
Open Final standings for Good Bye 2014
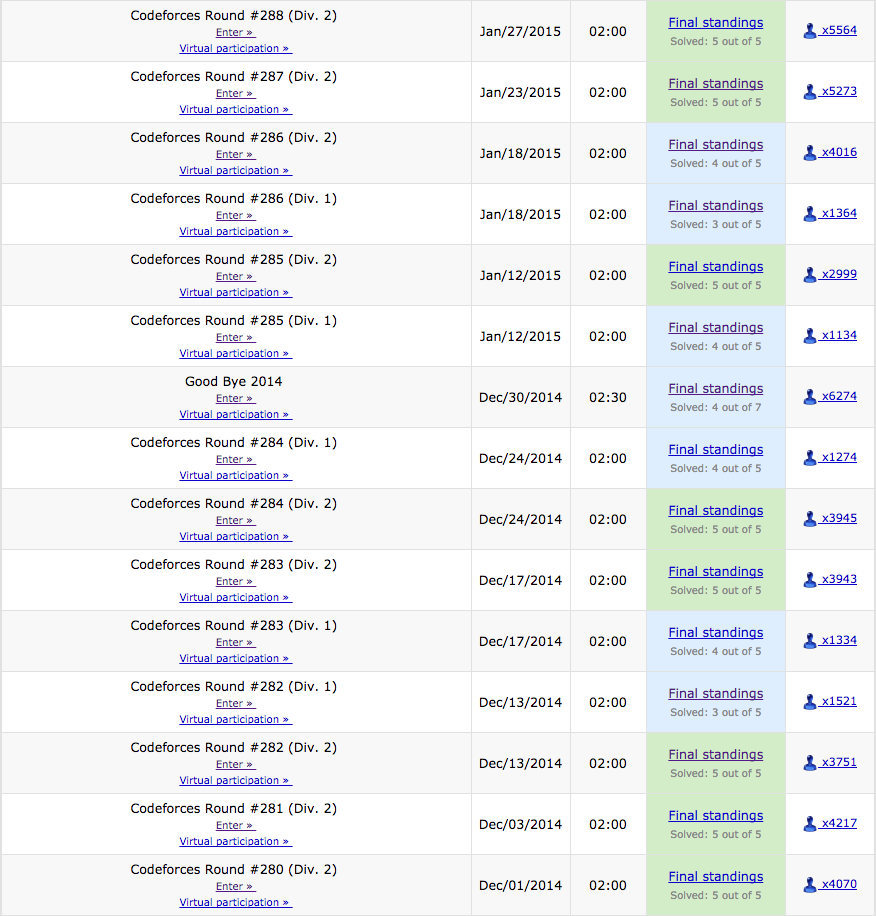coord(715,389)
